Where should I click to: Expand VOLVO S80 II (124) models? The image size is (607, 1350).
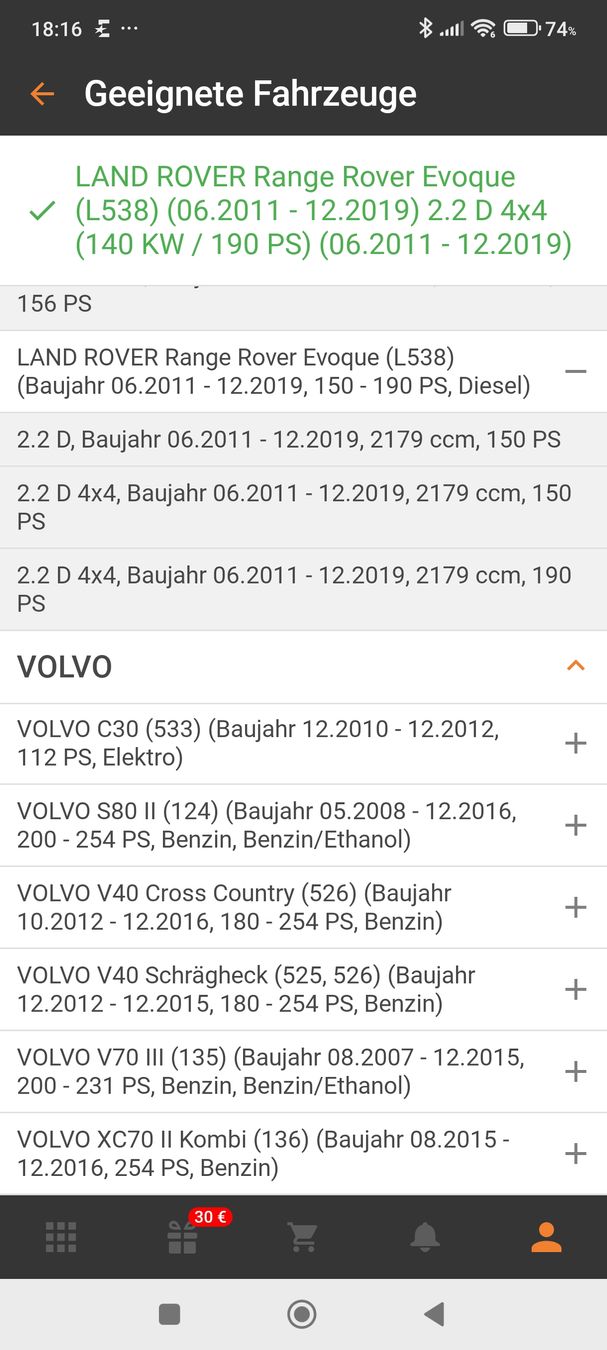(575, 825)
